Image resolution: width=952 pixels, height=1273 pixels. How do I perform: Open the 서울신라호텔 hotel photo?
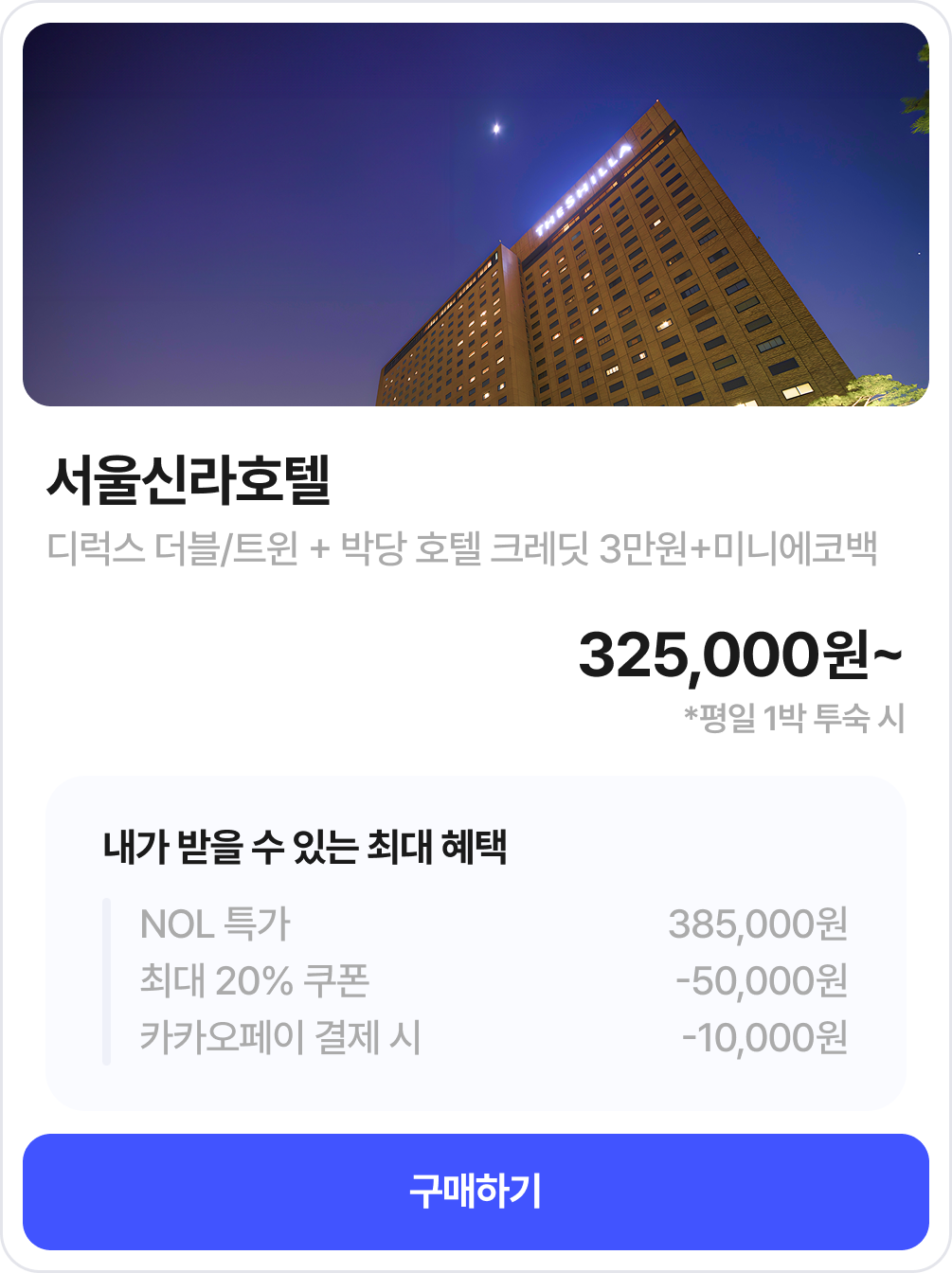(x=476, y=215)
